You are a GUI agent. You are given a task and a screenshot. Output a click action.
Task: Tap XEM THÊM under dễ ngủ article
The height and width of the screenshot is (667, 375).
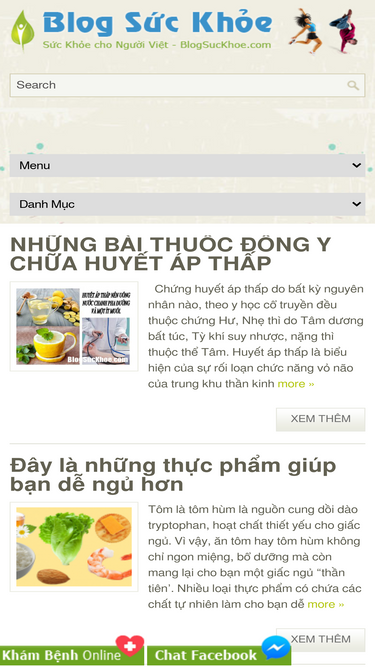point(321,639)
